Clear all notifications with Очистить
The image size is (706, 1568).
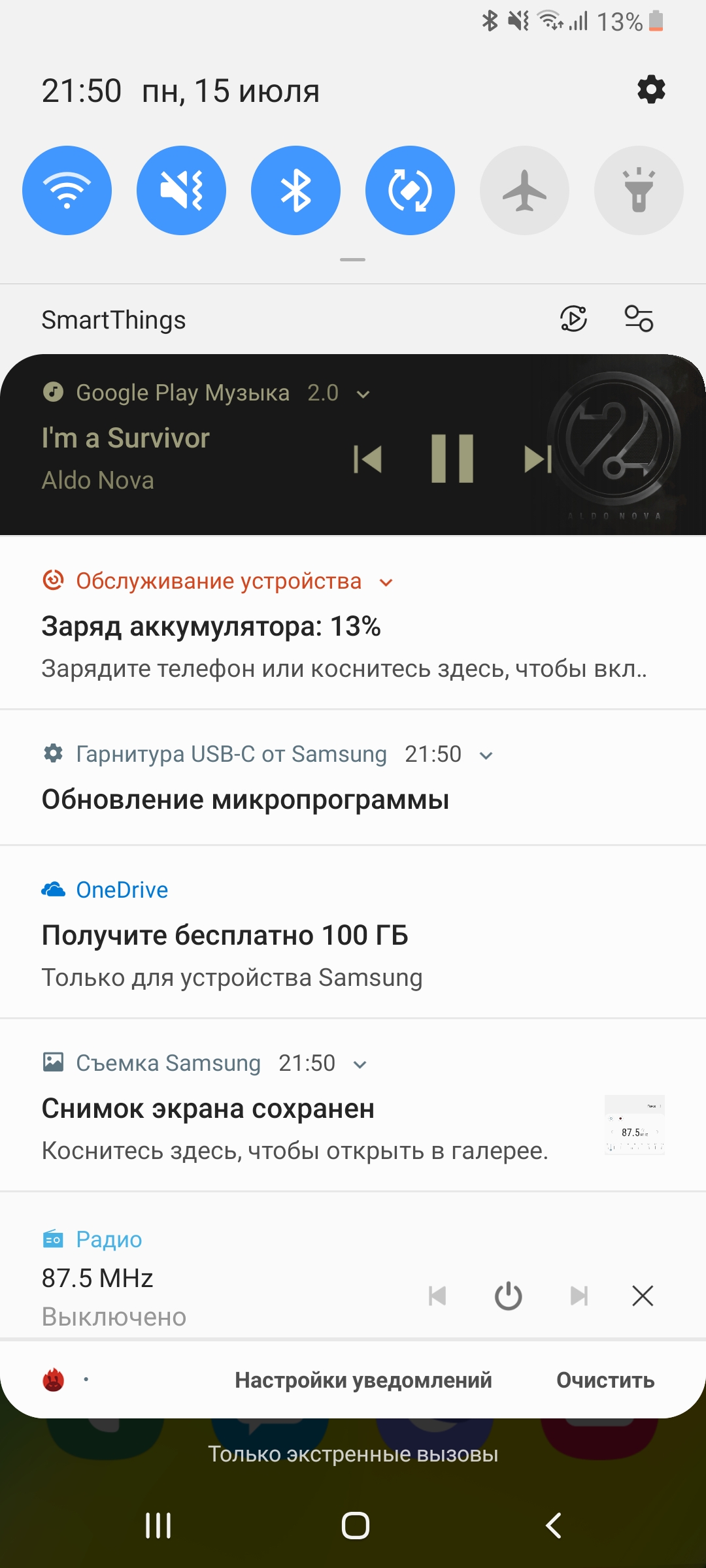pos(605,1380)
